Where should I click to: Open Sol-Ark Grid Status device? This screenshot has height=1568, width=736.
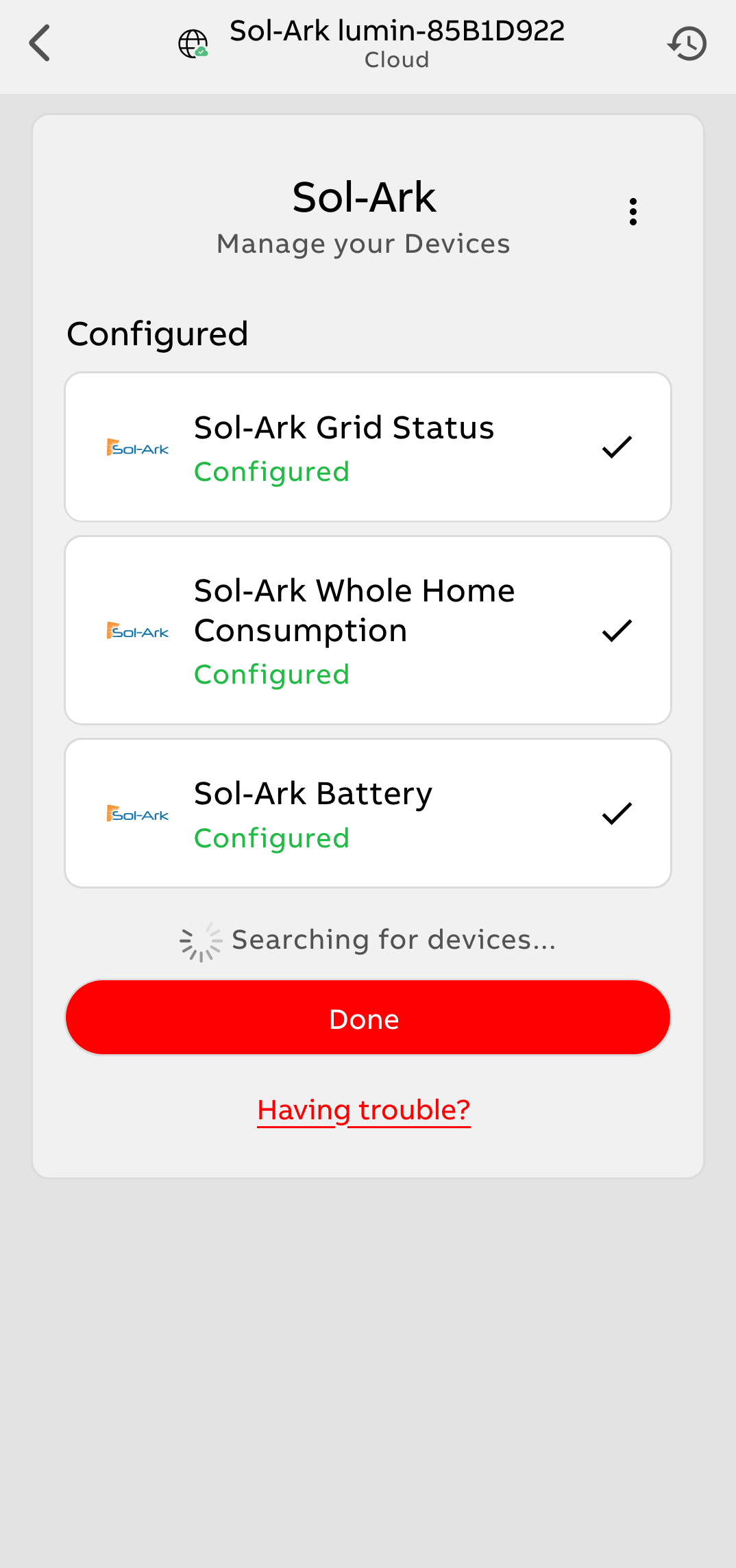coord(368,447)
